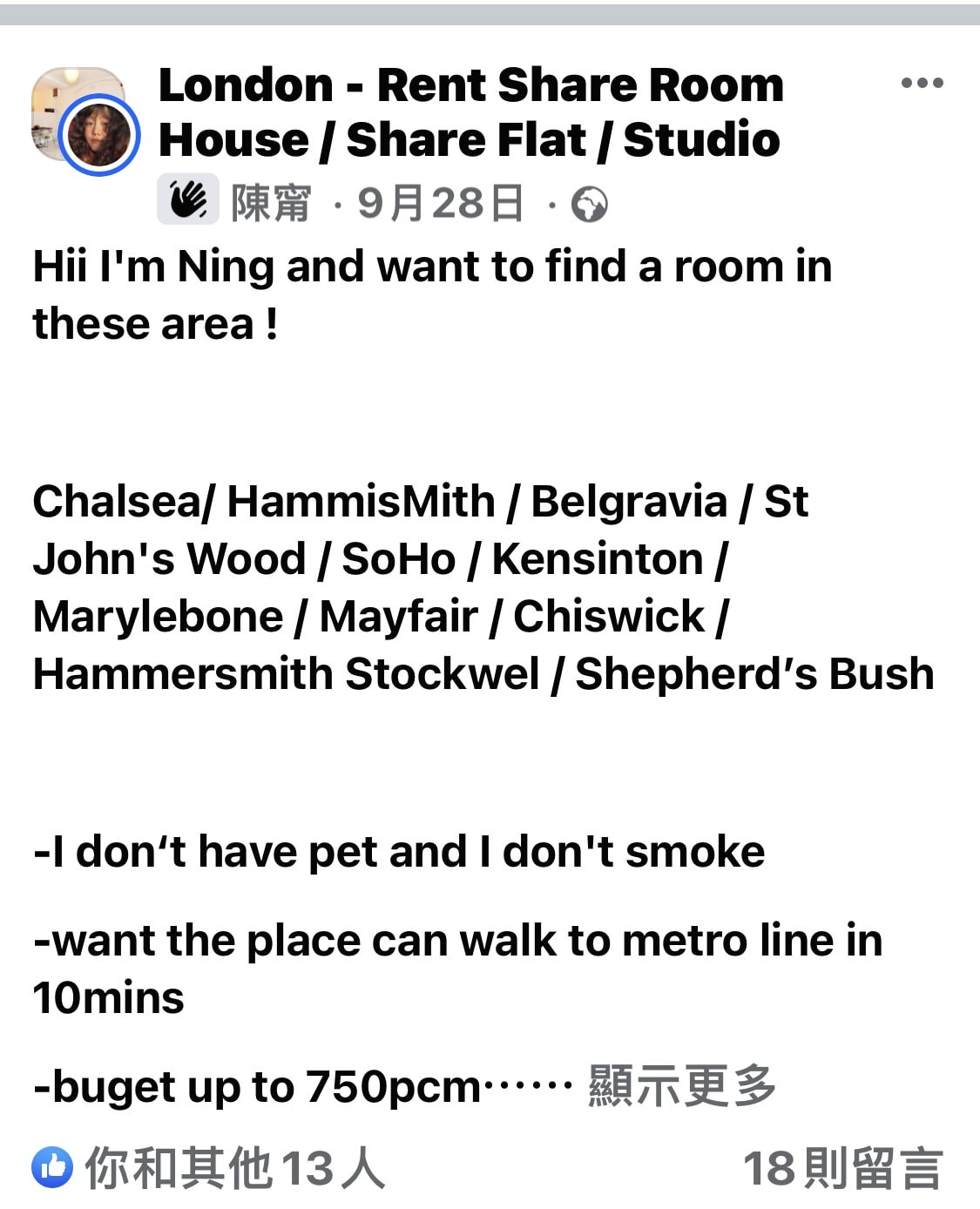View the 18 comments on the post
This screenshot has height=1209, width=980.
(841, 1168)
